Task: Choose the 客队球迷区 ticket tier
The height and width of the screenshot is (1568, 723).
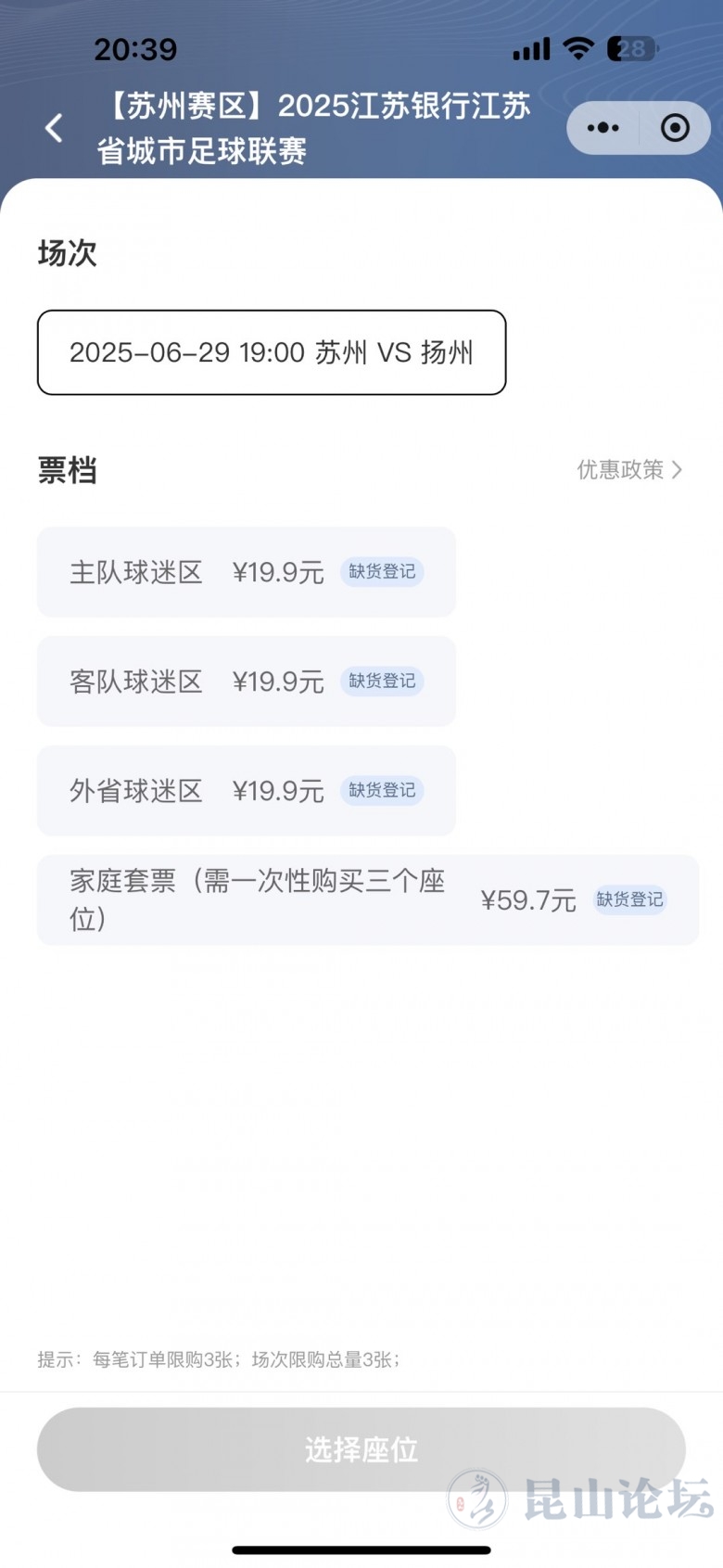Action: 247,682
